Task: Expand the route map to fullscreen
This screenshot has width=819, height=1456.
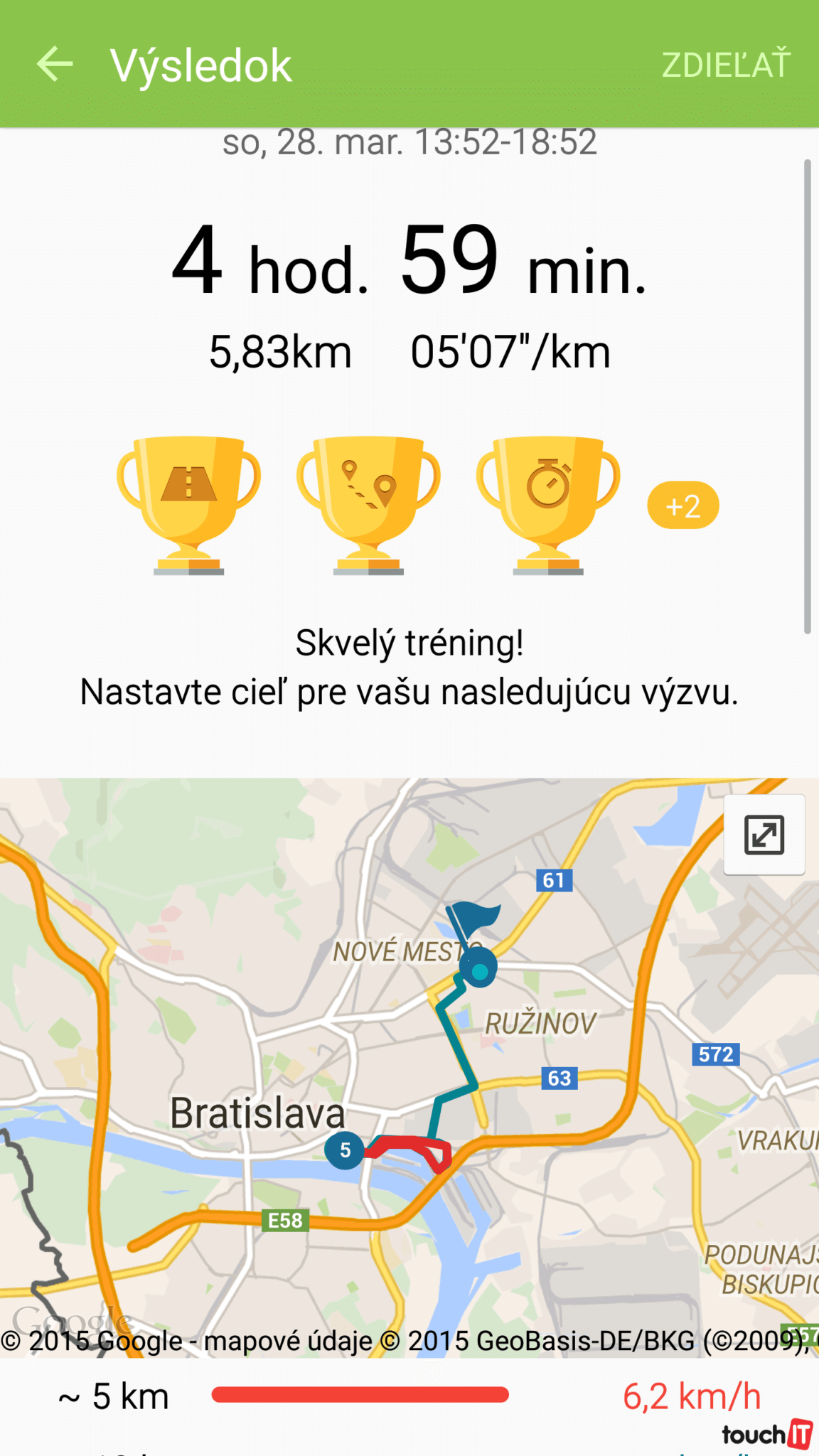Action: [764, 835]
